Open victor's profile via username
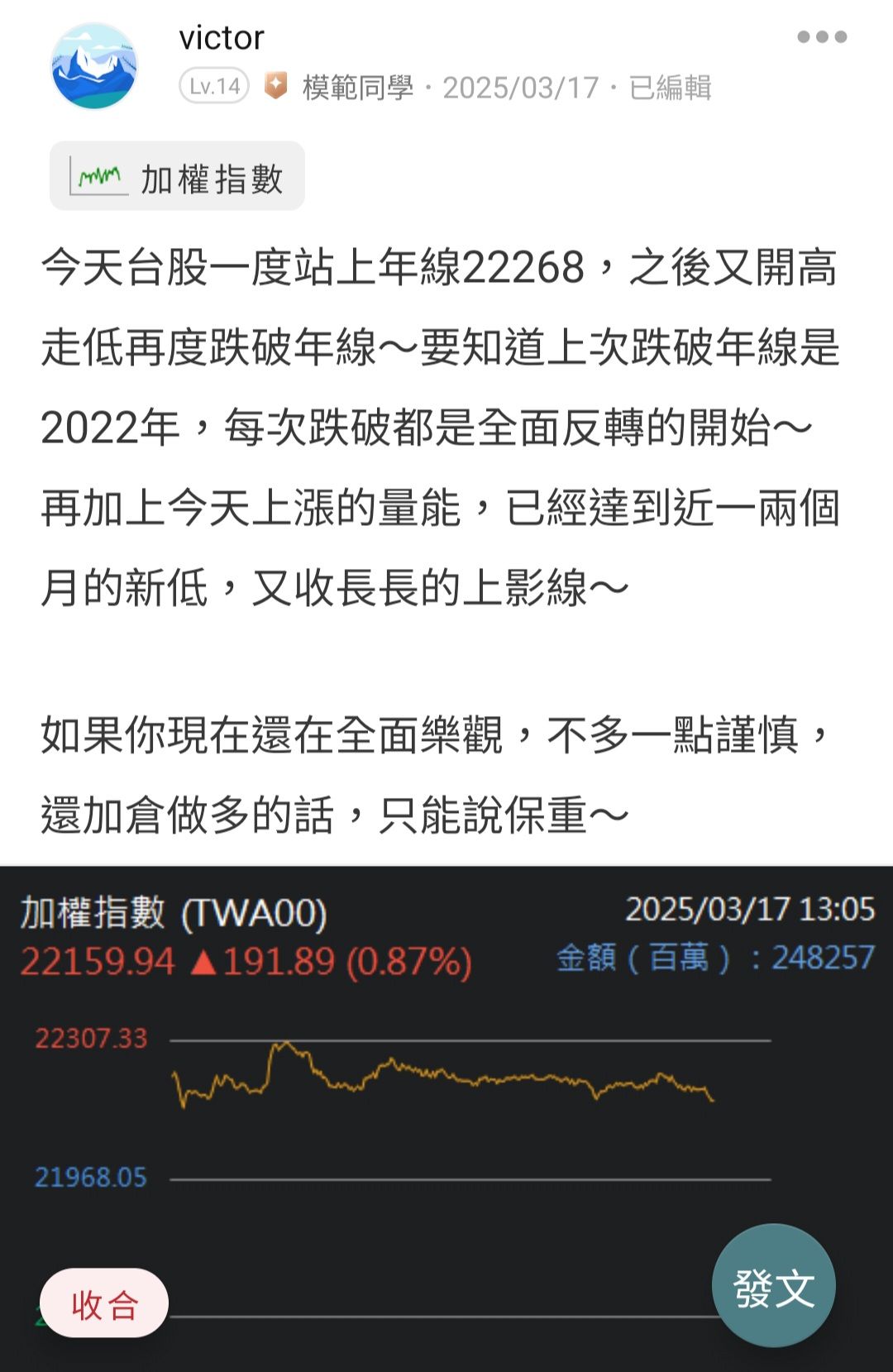 coord(219,36)
